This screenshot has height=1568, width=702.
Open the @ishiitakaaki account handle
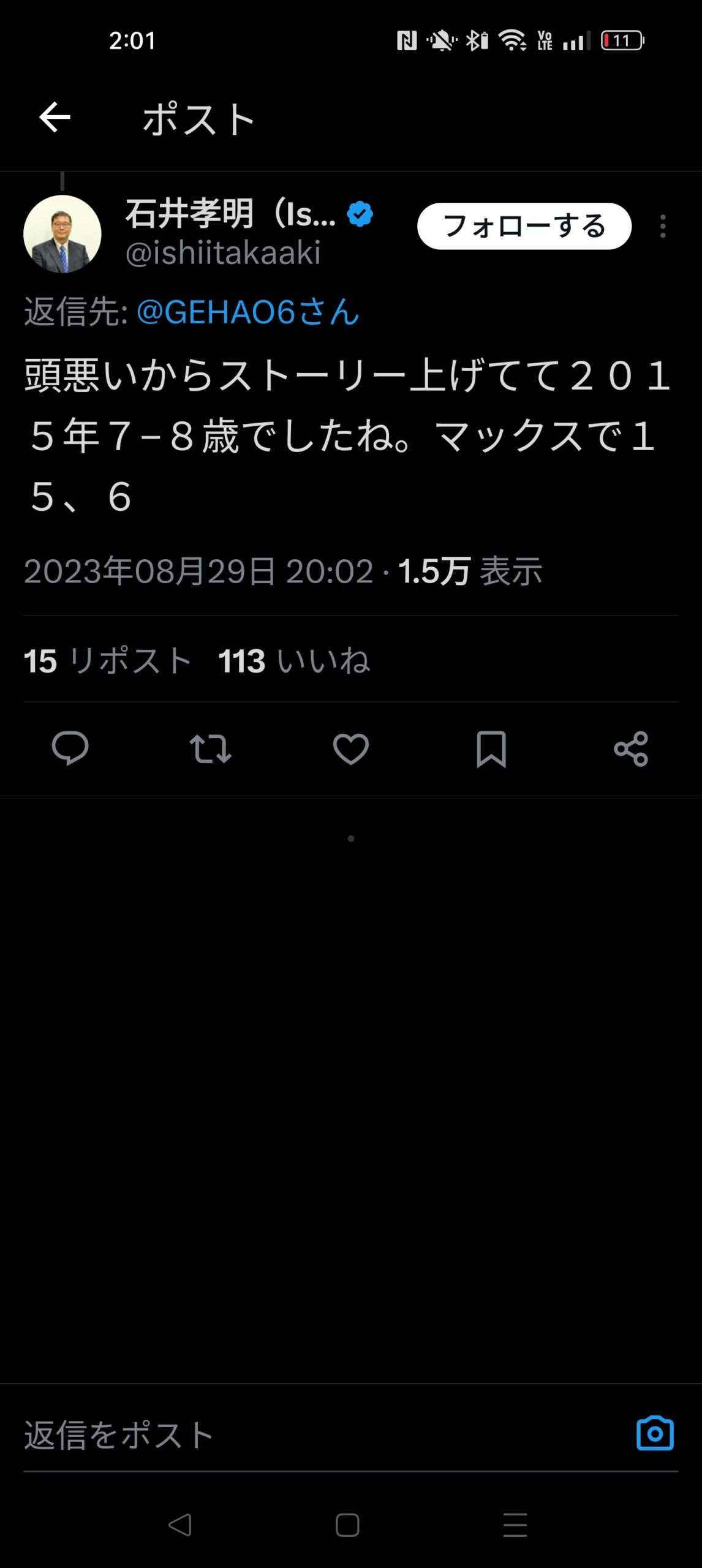(x=223, y=254)
